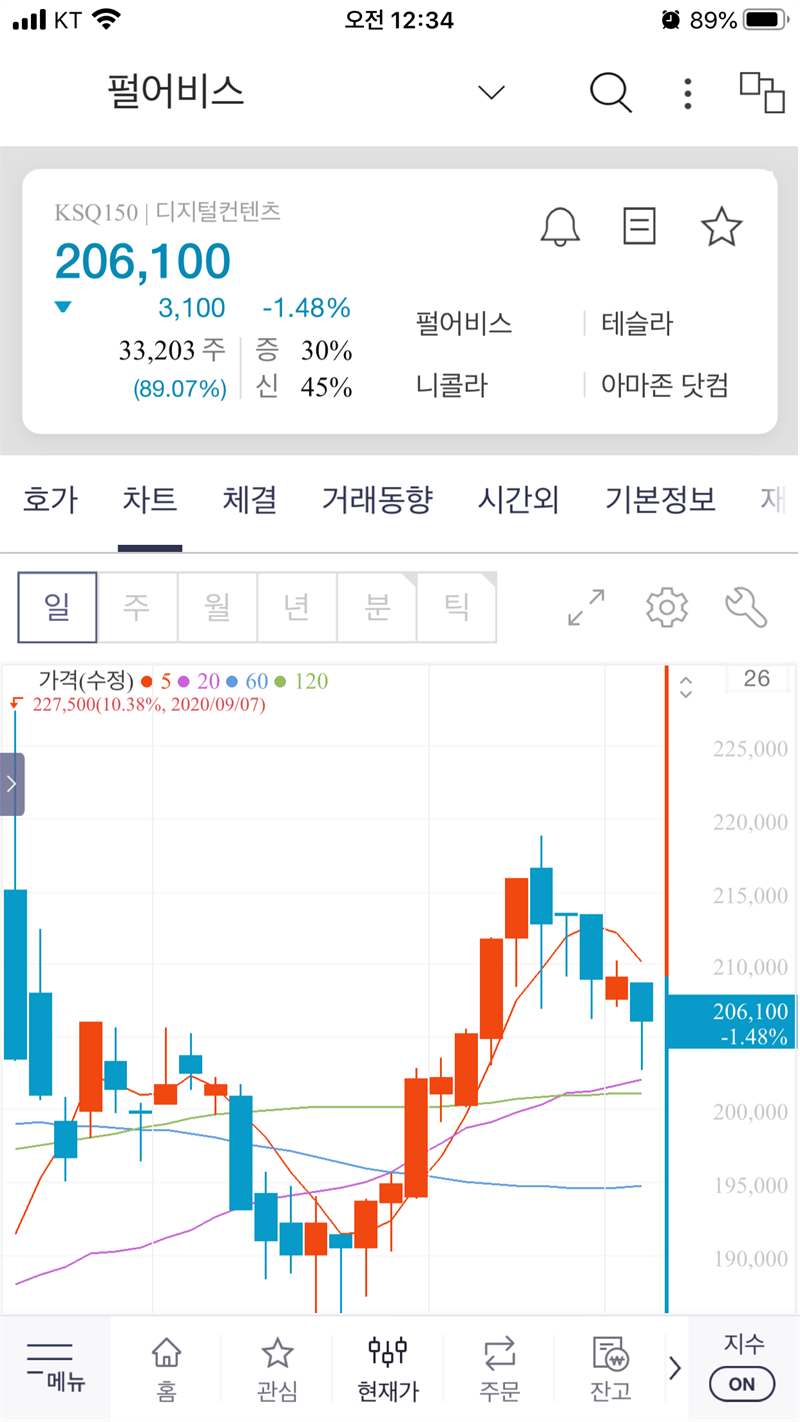Select the 주 weekly chart period
The image size is (800, 1422).
tap(137, 607)
